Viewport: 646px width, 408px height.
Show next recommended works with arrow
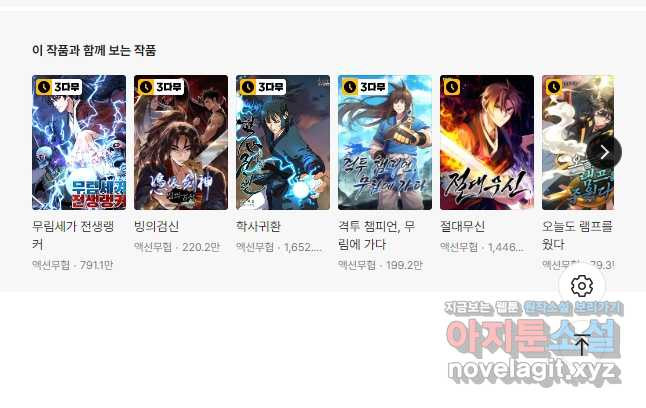pyautogui.click(x=604, y=152)
